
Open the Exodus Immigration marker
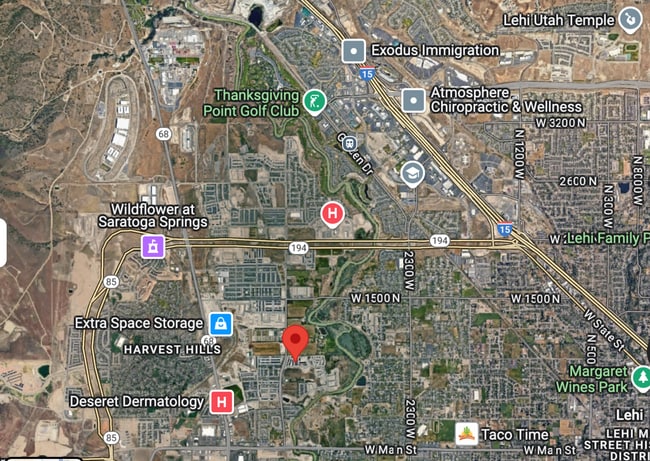[x=353, y=49]
